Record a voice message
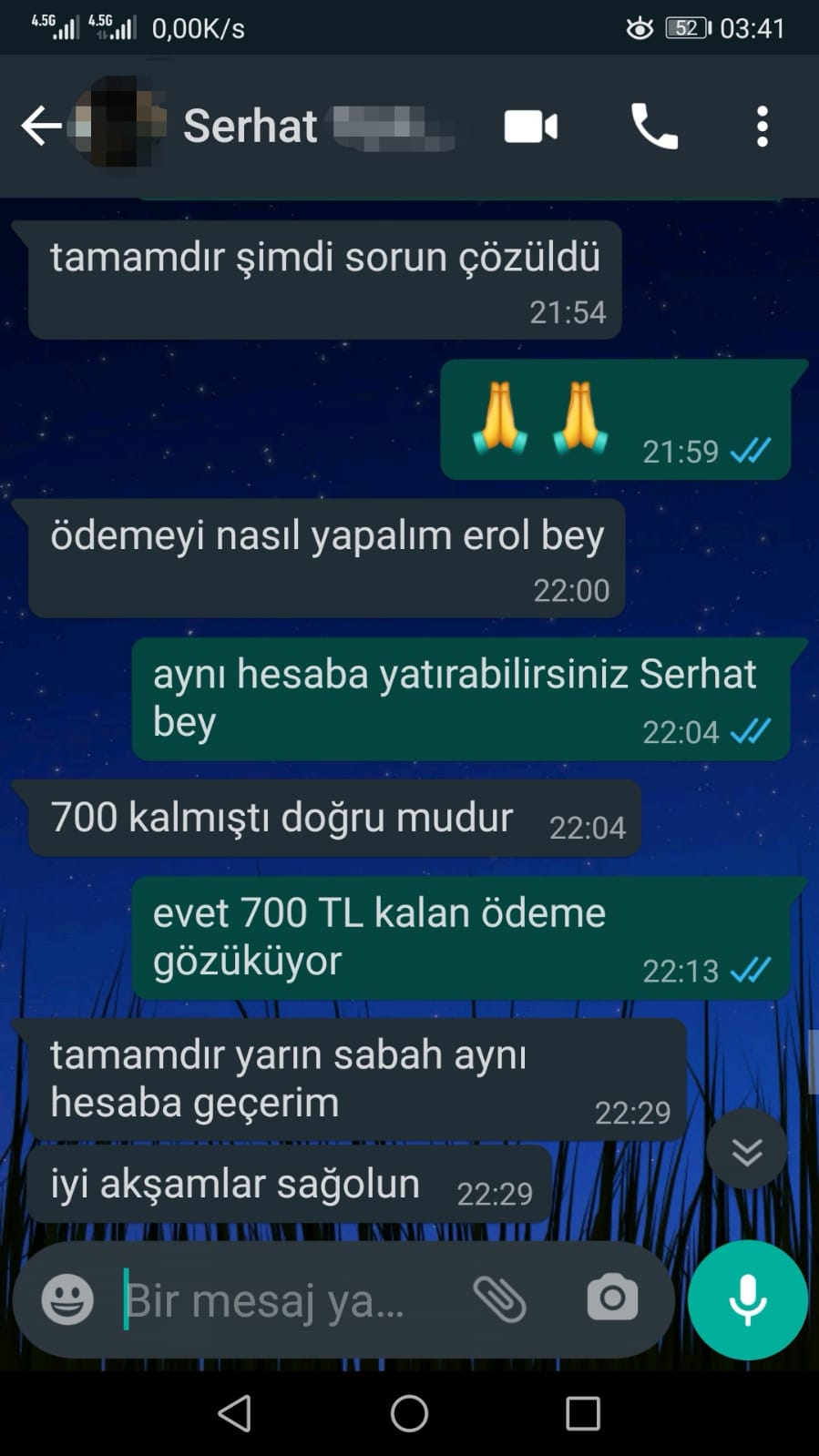The width and height of the screenshot is (819, 1456). point(748,1299)
